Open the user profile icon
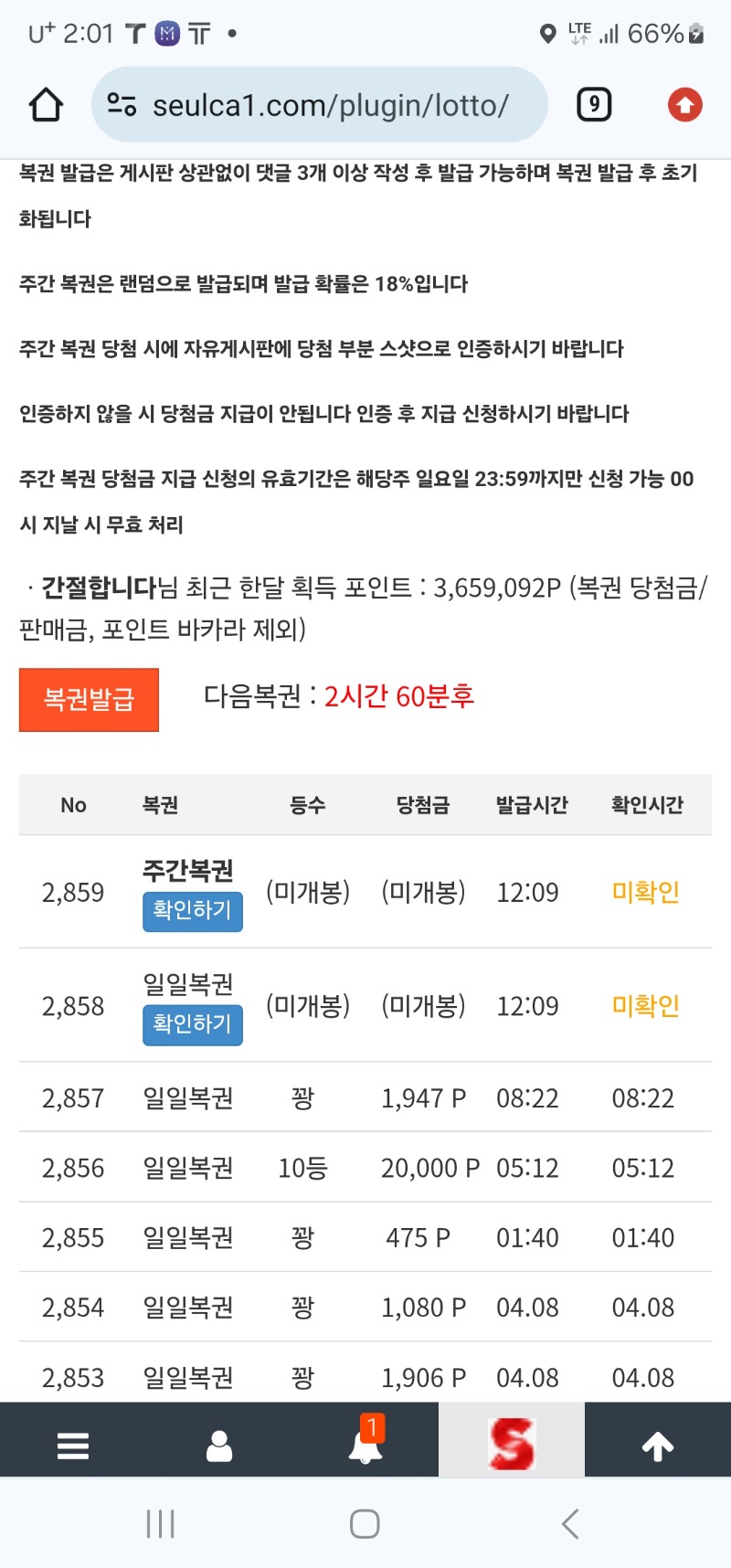 point(219,1446)
